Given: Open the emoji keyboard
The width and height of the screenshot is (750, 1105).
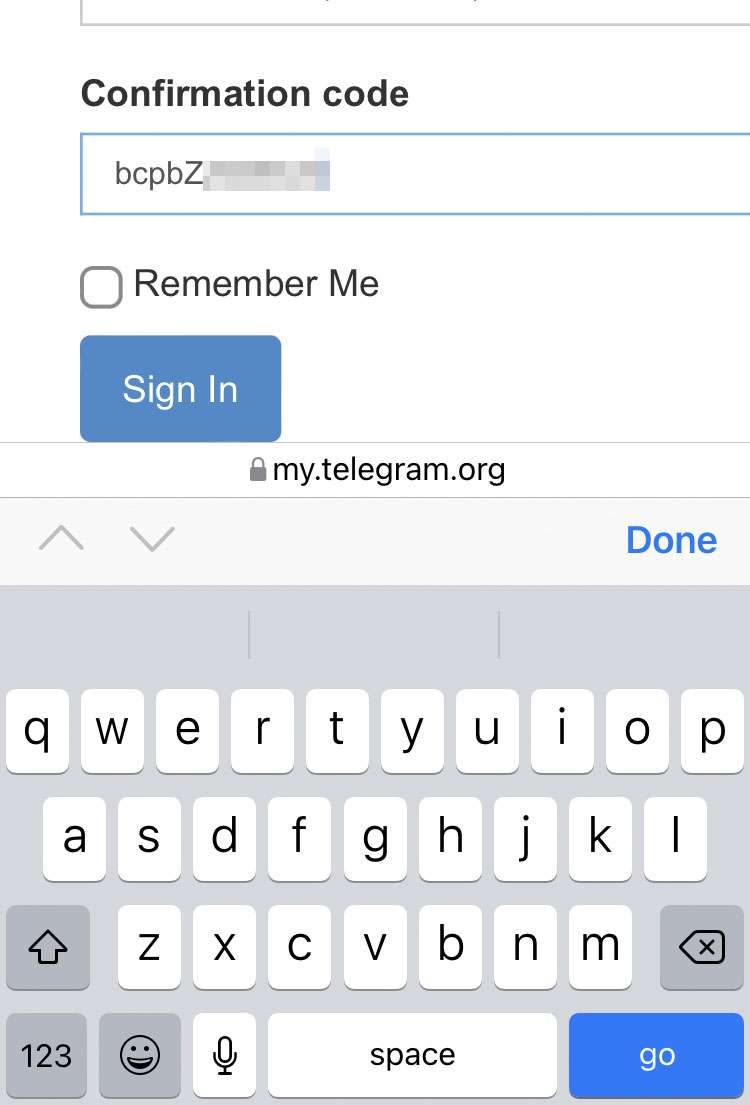Looking at the screenshot, I should pyautogui.click(x=140, y=1056).
